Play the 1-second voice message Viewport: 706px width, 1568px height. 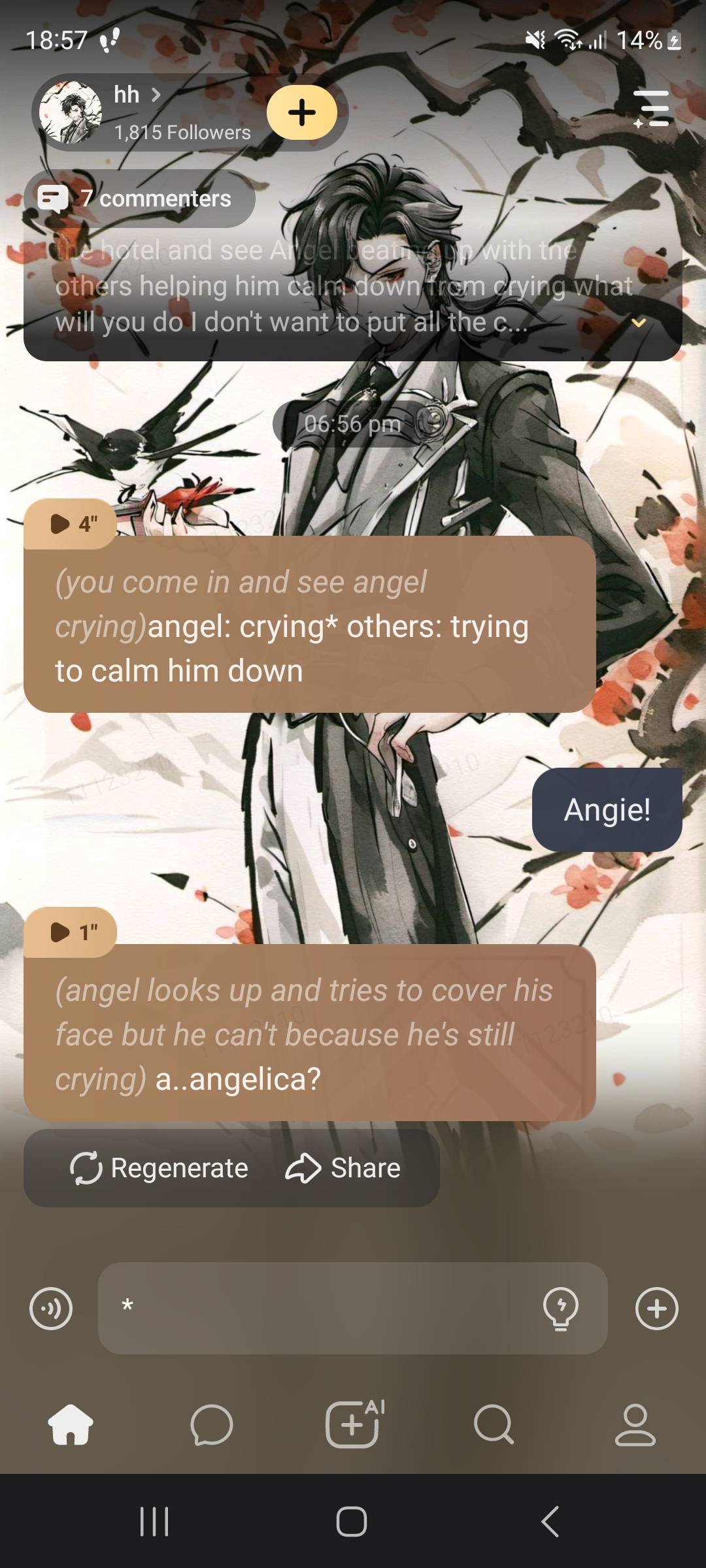pos(71,932)
